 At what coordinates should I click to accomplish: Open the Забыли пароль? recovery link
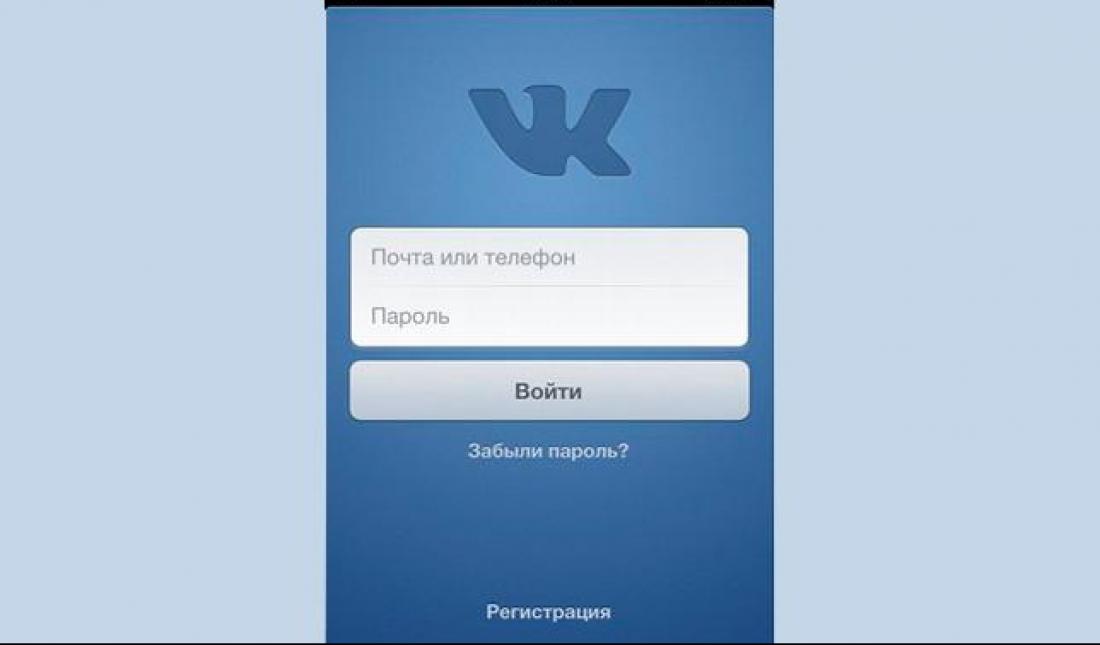pyautogui.click(x=548, y=451)
